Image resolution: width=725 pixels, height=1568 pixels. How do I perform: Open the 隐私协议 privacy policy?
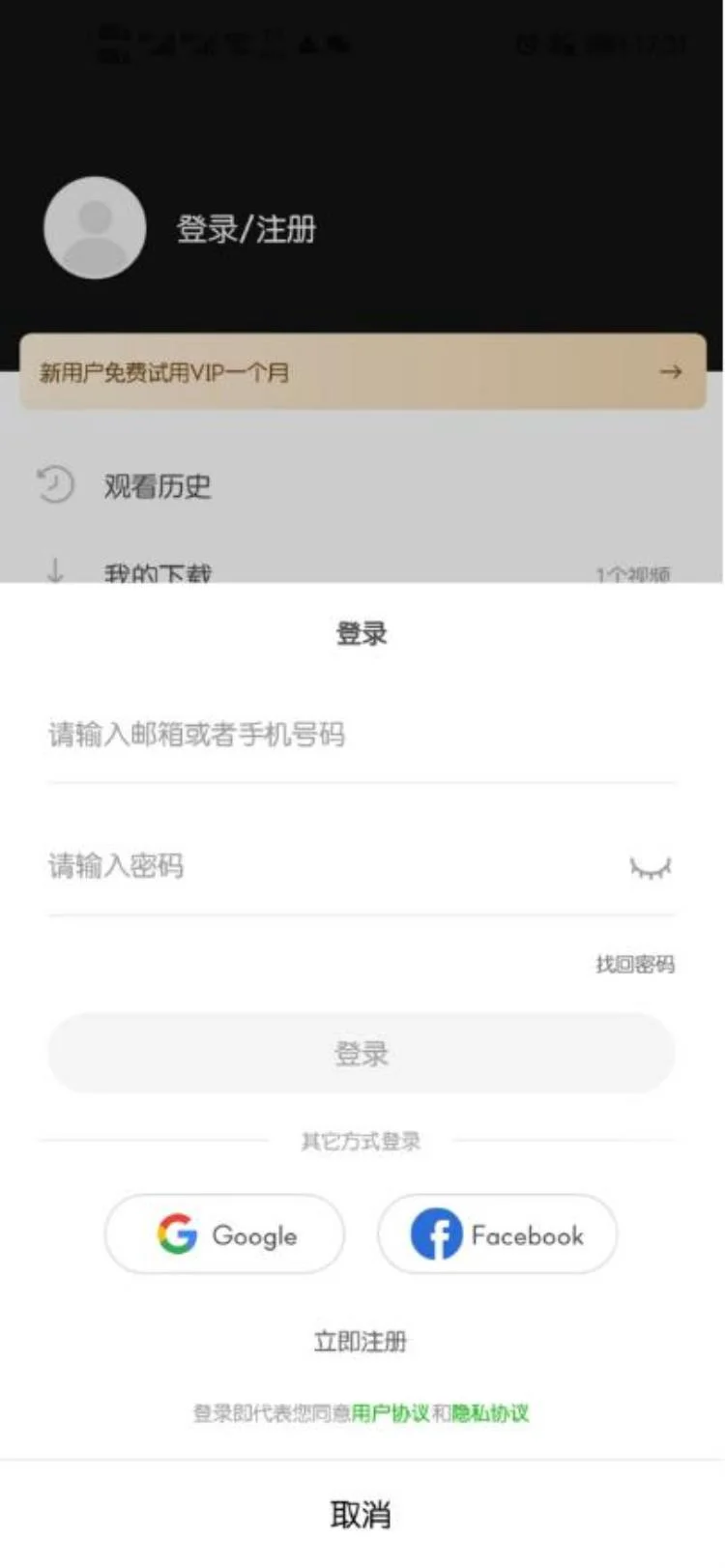click(x=491, y=1413)
